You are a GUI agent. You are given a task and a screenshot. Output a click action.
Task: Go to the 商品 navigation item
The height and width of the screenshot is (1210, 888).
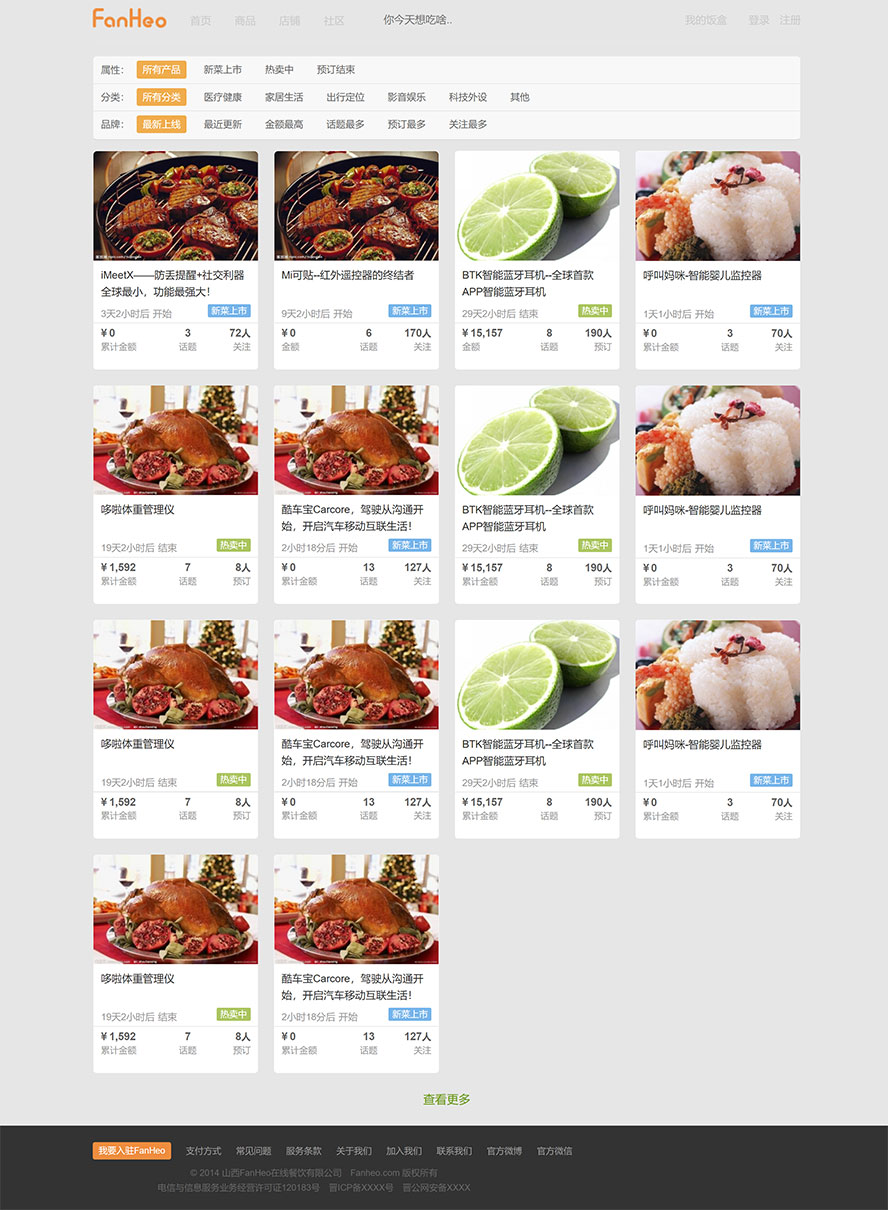(x=245, y=21)
